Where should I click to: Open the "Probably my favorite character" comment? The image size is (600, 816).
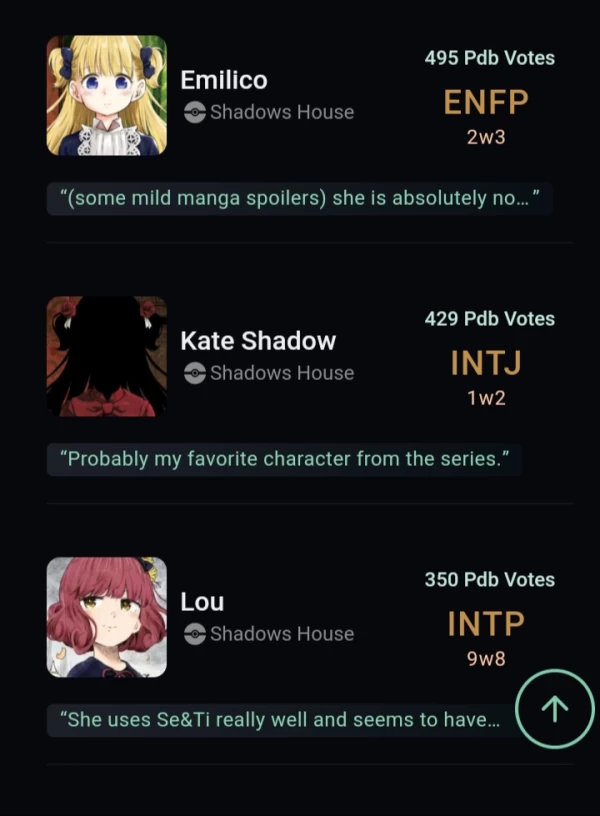click(284, 459)
